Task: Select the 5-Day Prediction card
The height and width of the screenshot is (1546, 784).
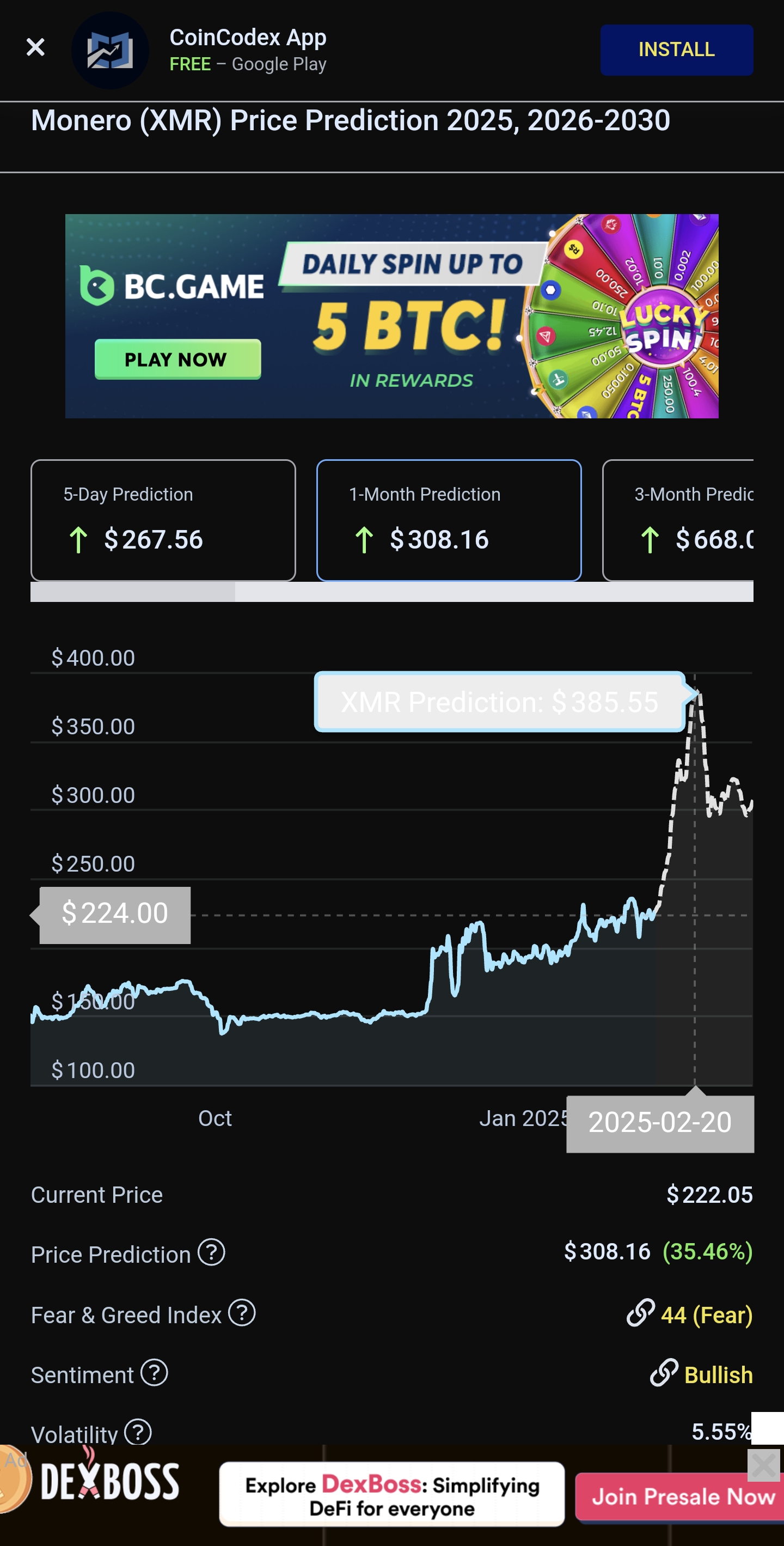Action: tap(163, 520)
